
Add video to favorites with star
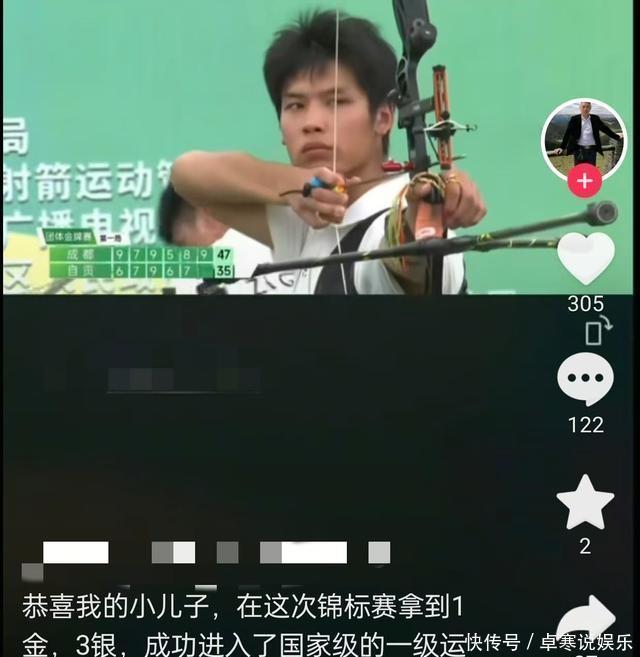(x=585, y=503)
